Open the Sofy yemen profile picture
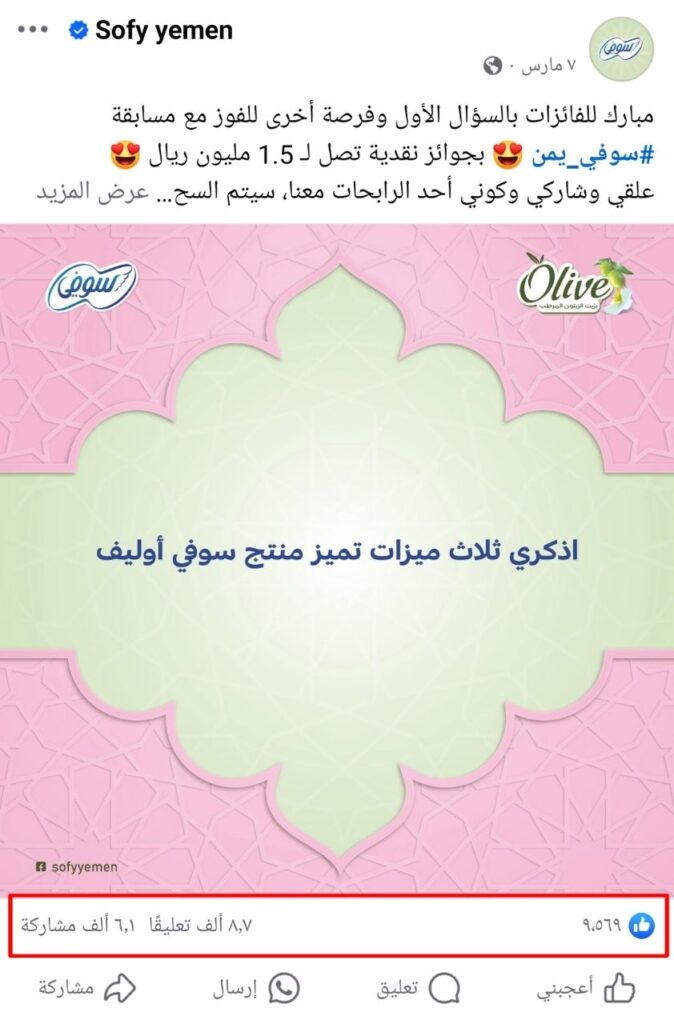 click(622, 48)
